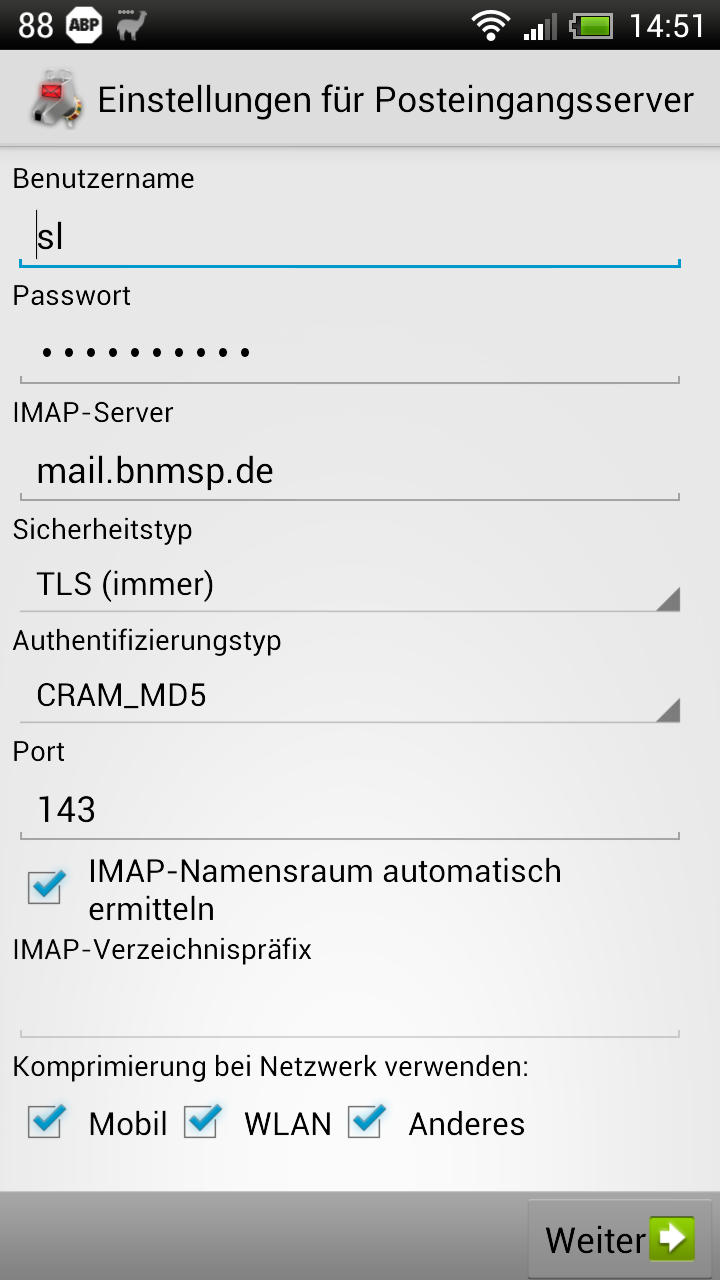Image resolution: width=720 pixels, height=1280 pixels.
Task: Focus the Passwort field
Action: (349, 354)
